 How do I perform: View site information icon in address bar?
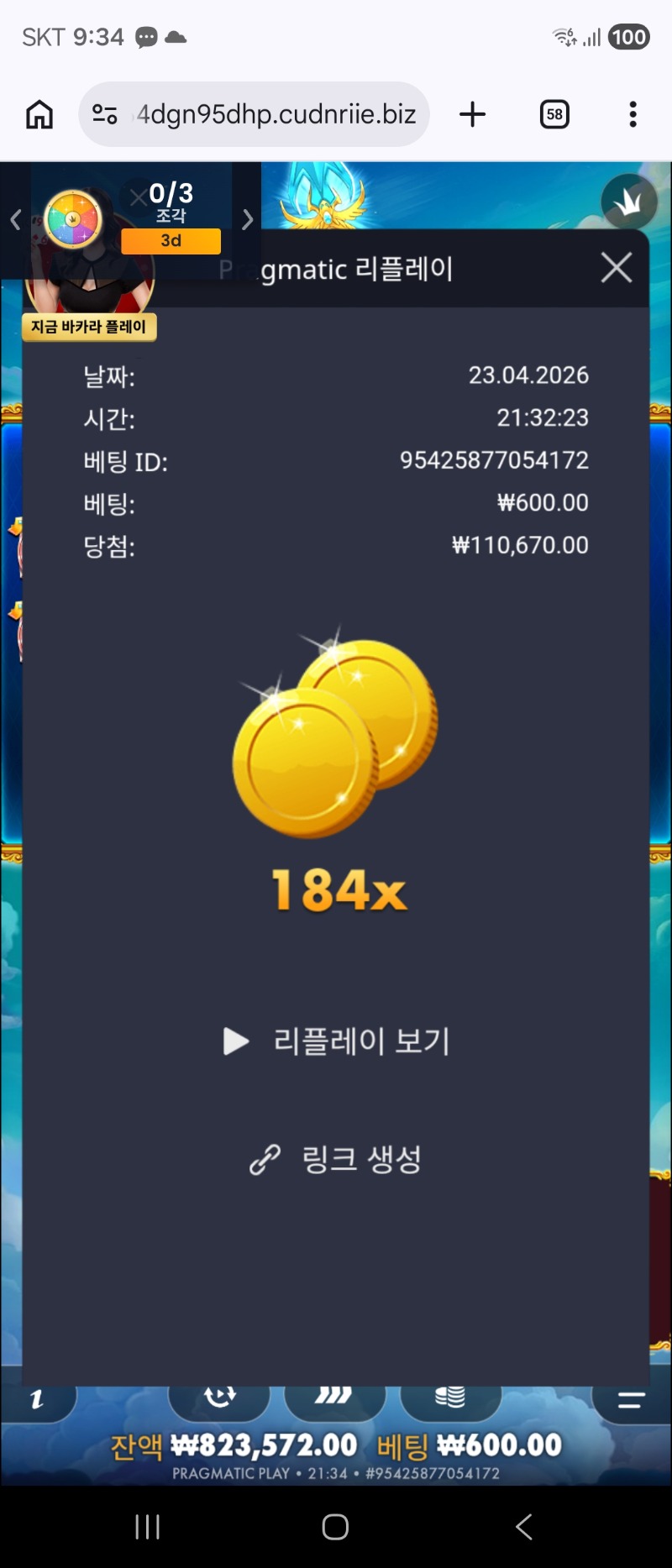tap(105, 114)
